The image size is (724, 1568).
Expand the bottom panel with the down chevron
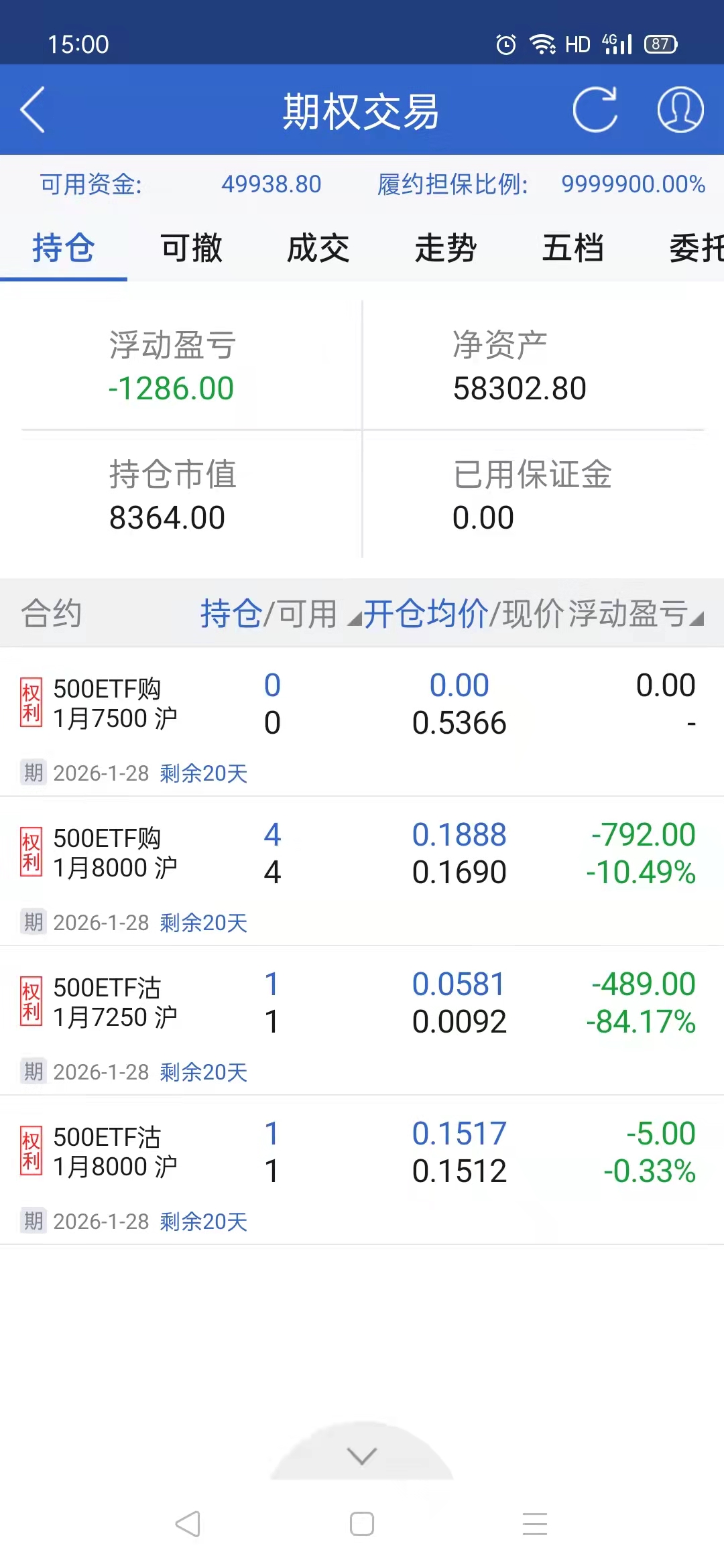[x=362, y=1455]
